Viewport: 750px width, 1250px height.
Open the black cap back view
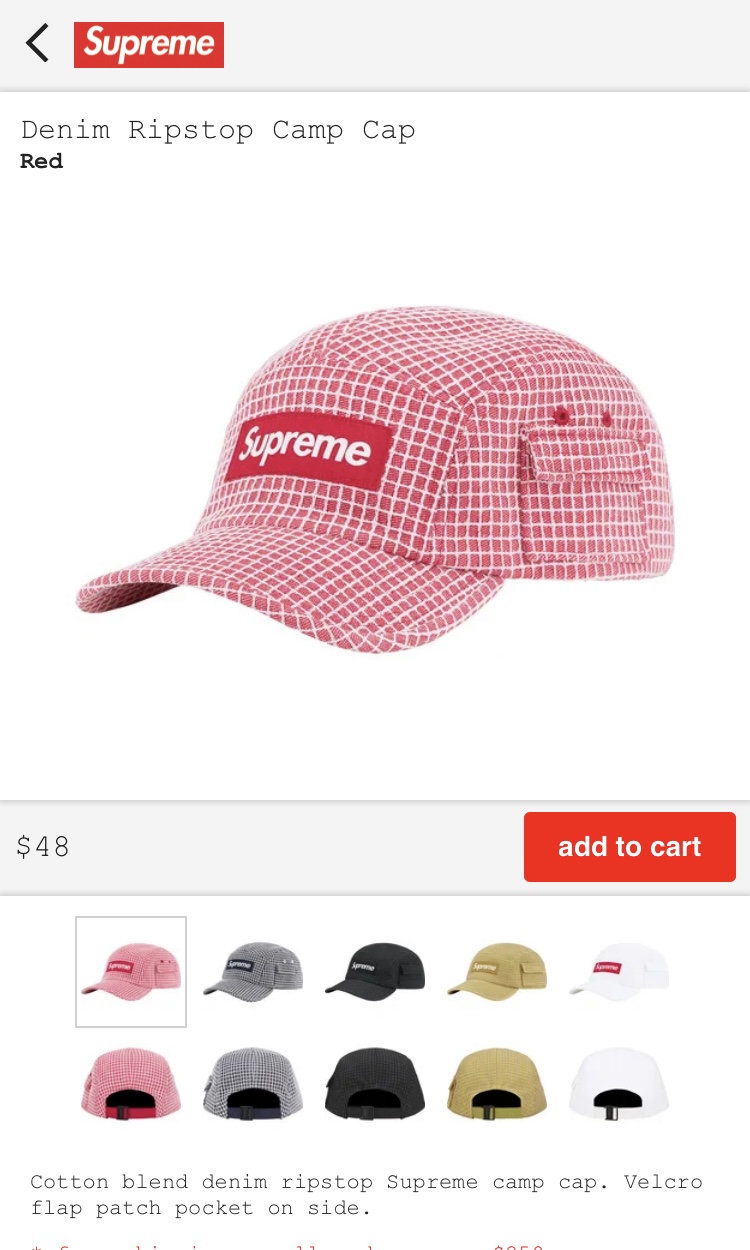375,1085
